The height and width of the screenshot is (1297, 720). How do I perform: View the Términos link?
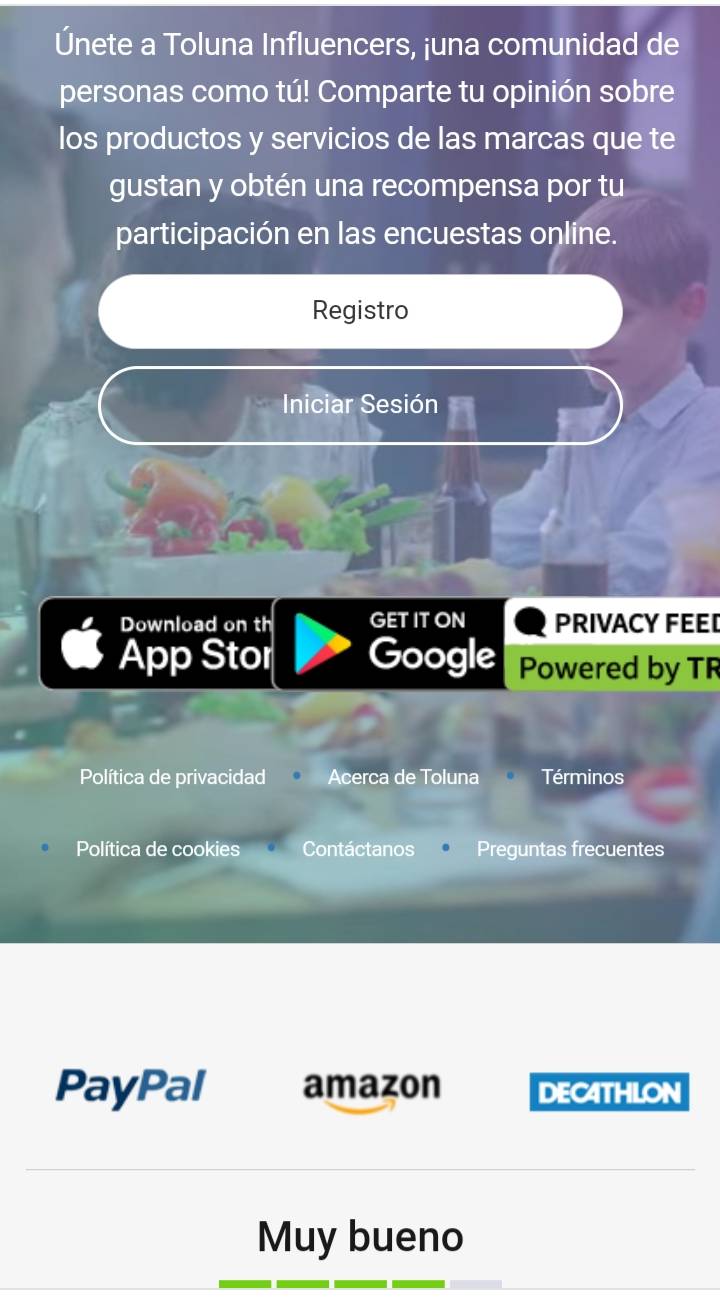pyautogui.click(x=582, y=777)
